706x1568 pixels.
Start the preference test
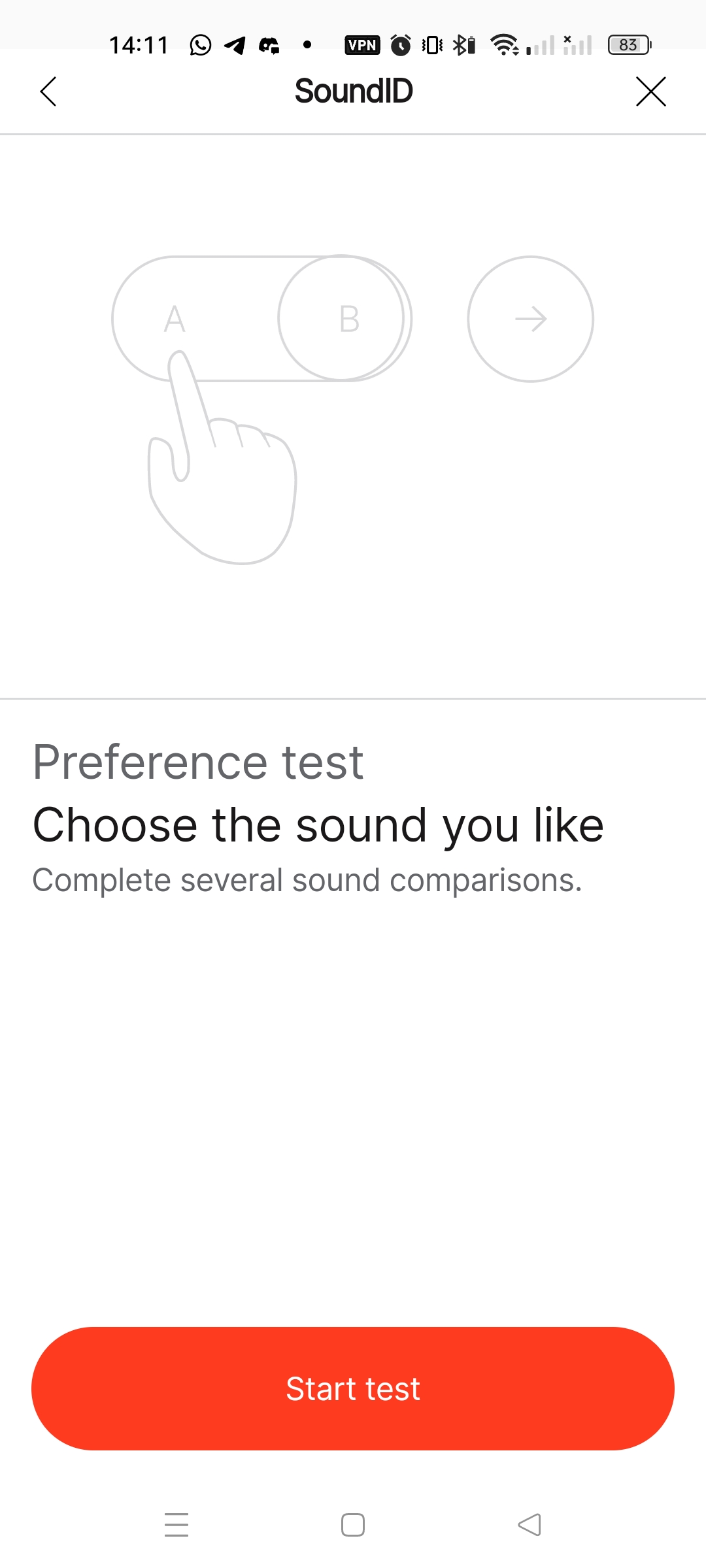tap(353, 1388)
